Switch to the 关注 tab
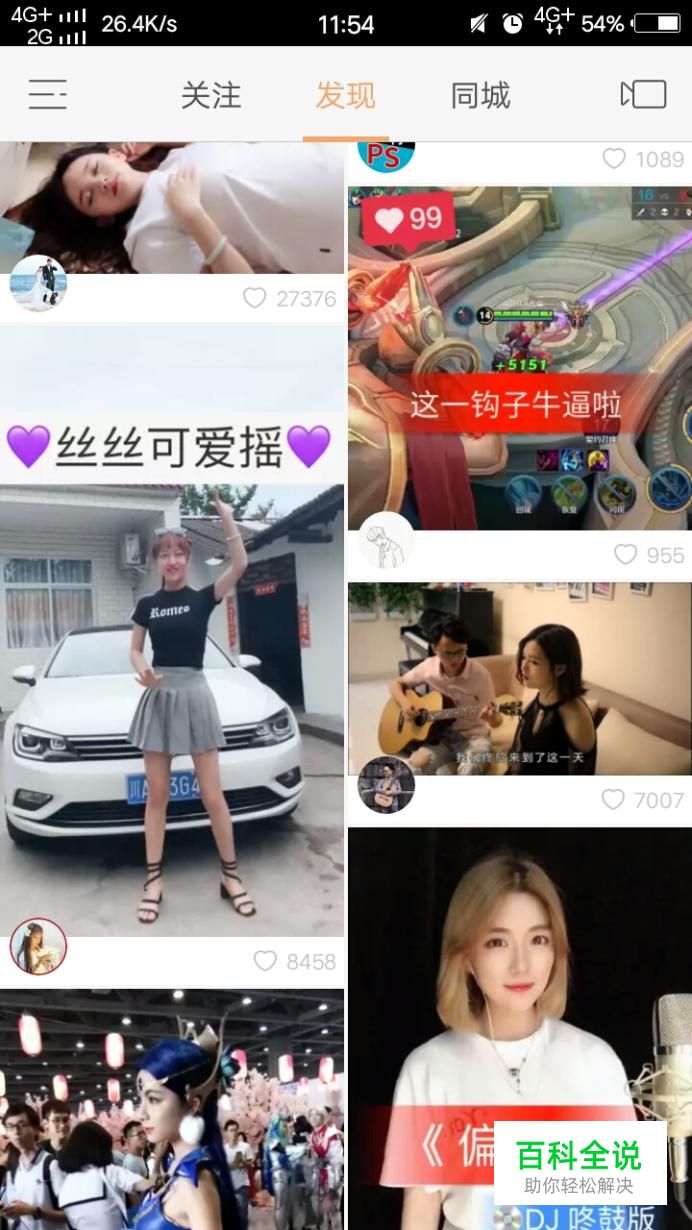692x1230 pixels. coord(211,96)
